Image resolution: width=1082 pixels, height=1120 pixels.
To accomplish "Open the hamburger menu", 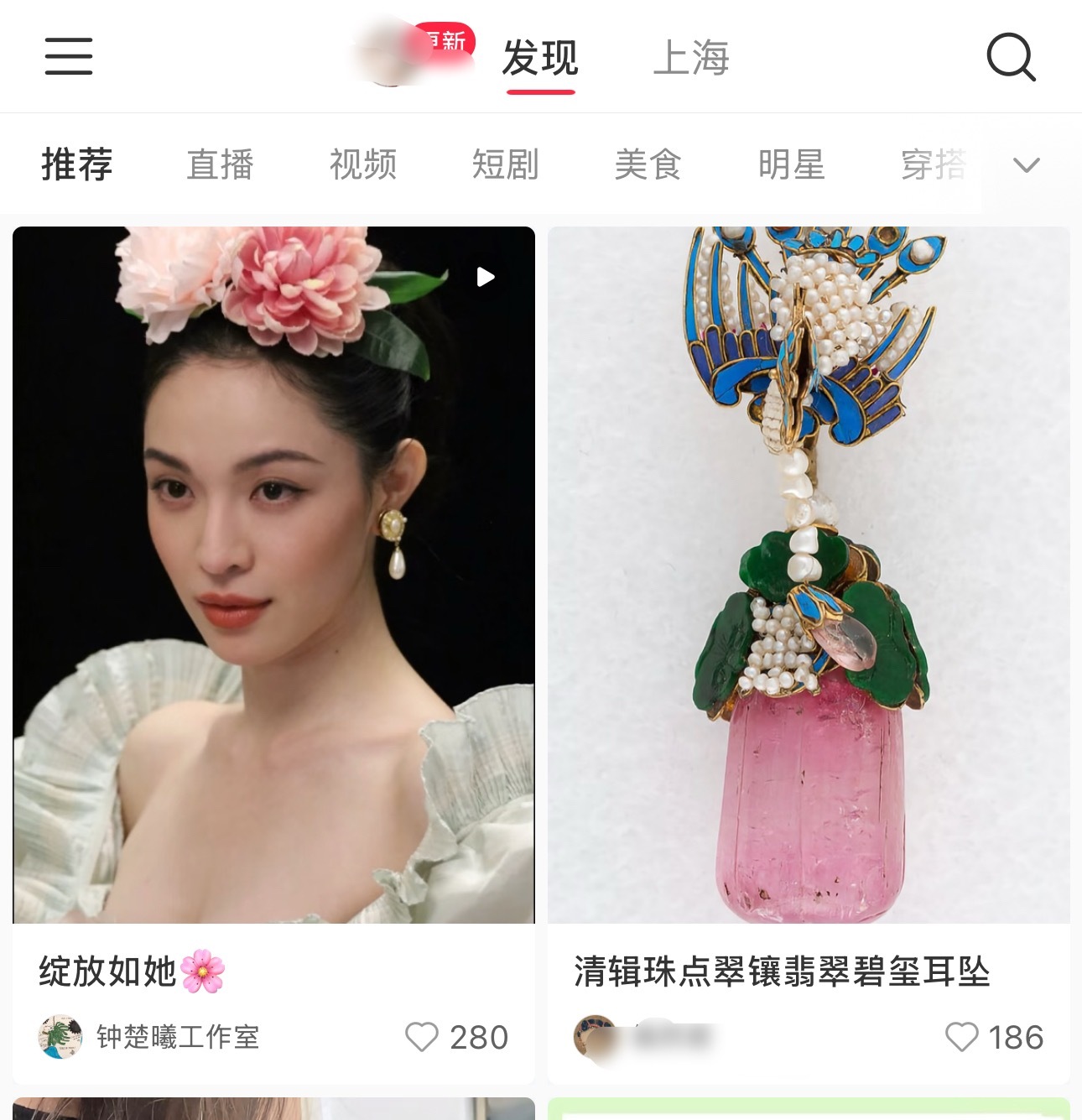I will click(69, 56).
